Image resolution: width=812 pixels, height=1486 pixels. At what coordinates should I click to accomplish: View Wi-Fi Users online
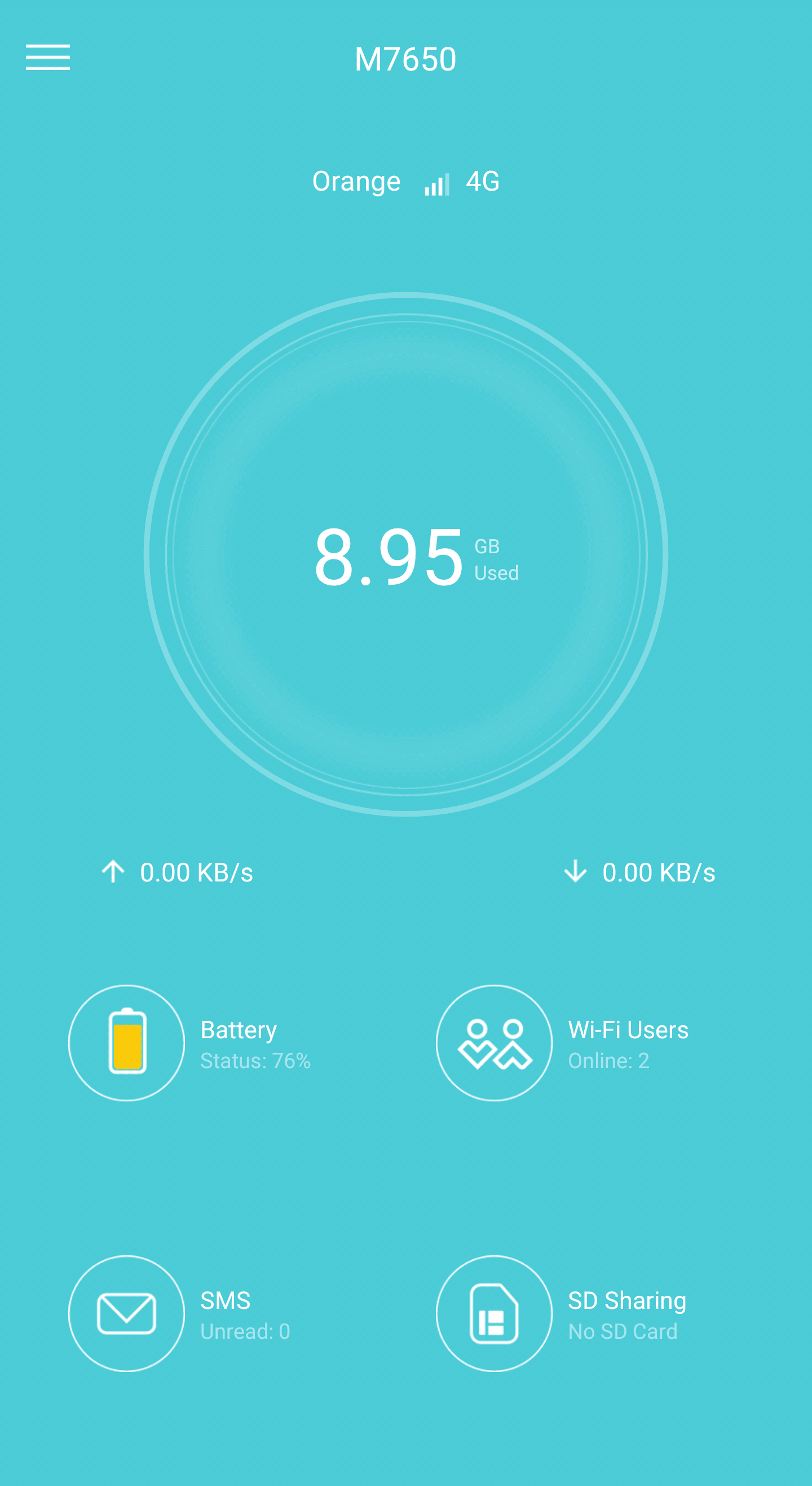click(562, 1043)
